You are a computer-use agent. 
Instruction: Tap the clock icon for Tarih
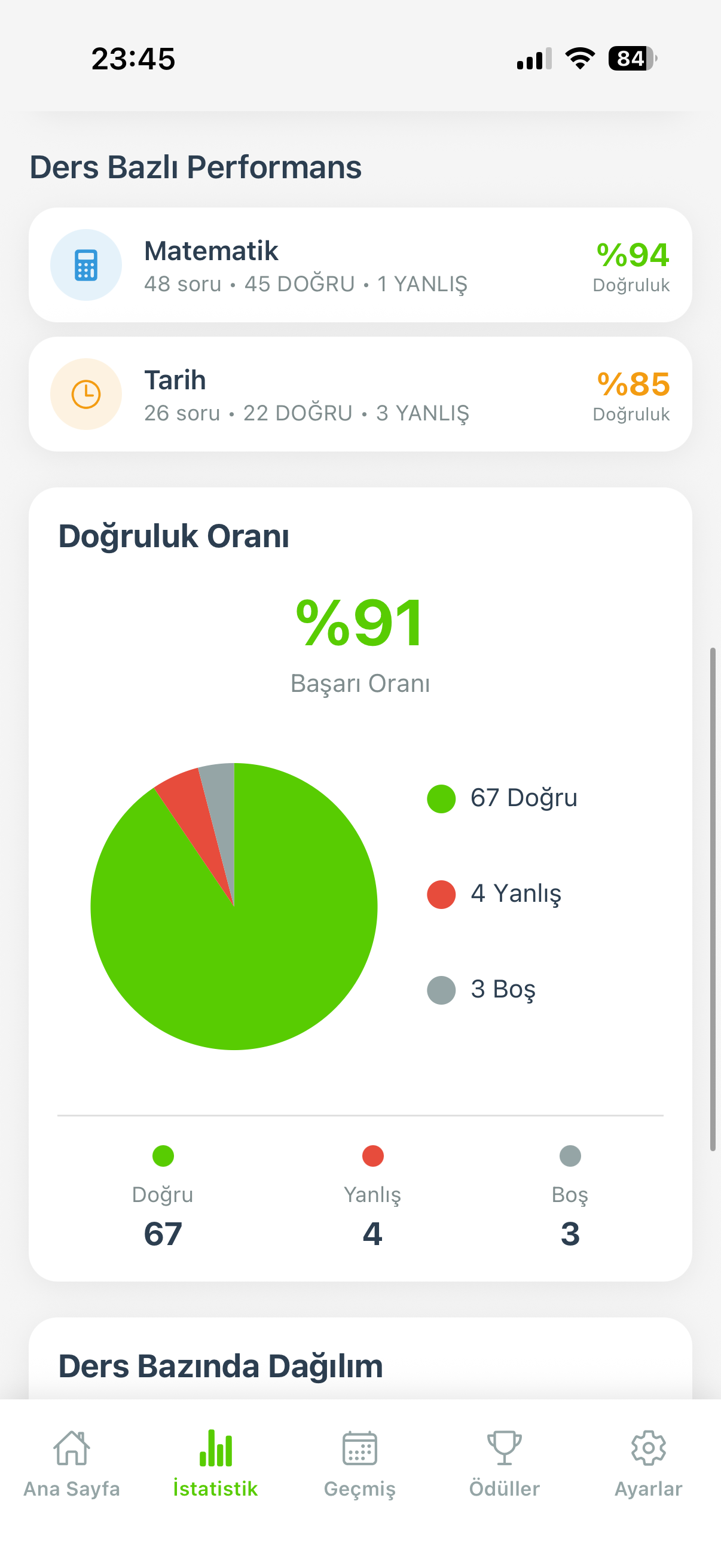pos(85,394)
